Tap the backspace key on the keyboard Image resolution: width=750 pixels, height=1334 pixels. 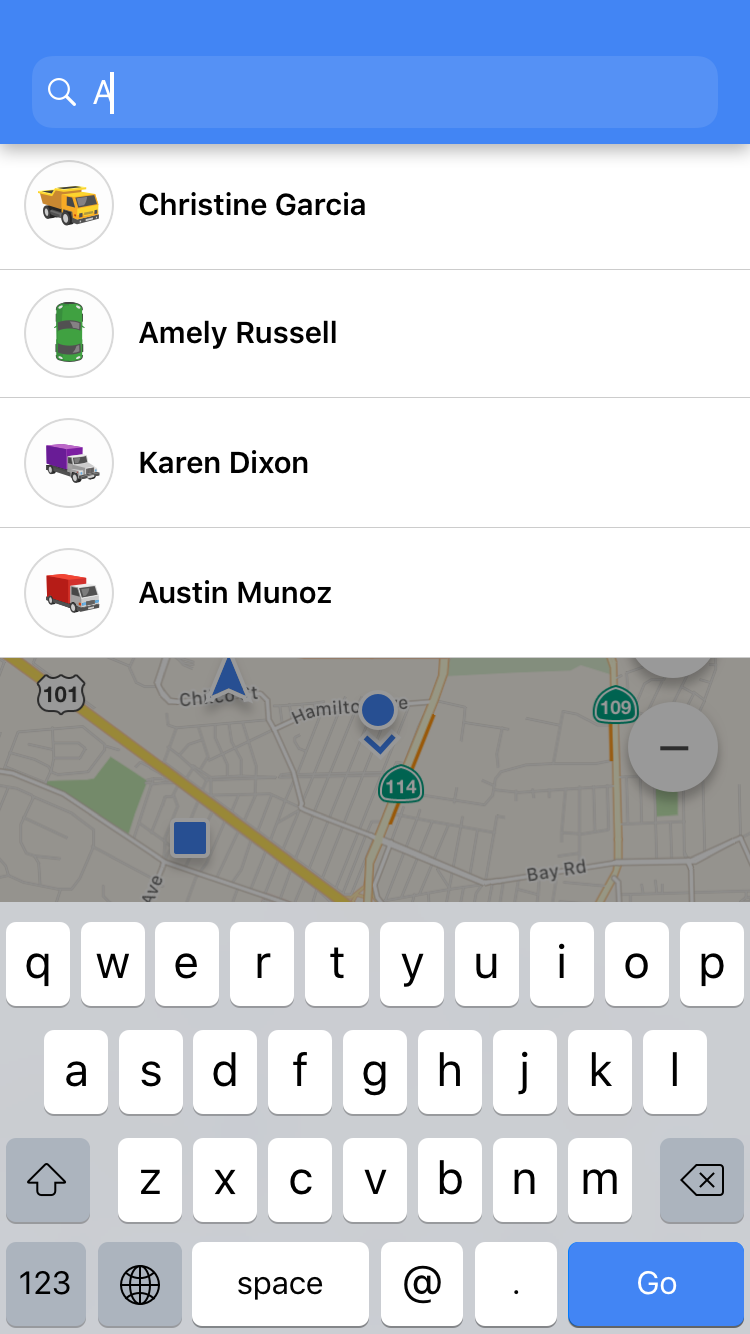click(701, 1180)
